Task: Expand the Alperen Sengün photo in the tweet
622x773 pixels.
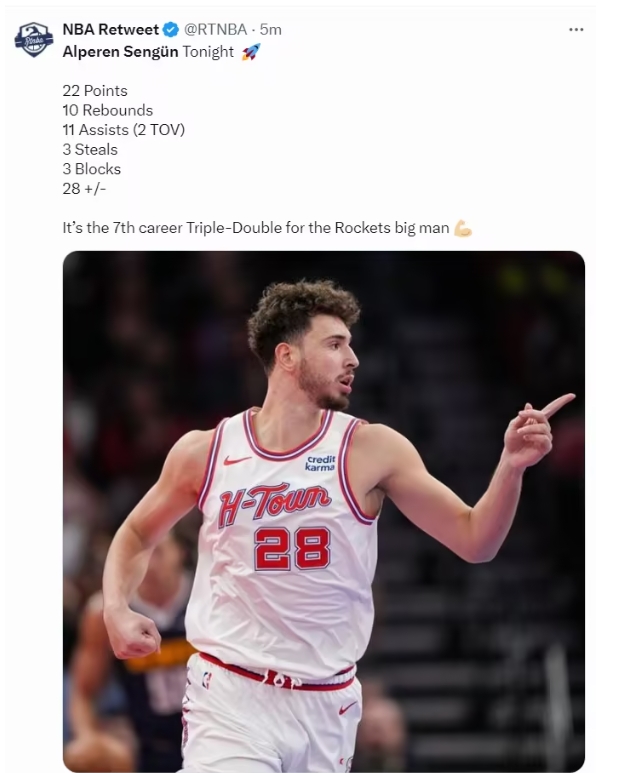Action: click(x=324, y=510)
